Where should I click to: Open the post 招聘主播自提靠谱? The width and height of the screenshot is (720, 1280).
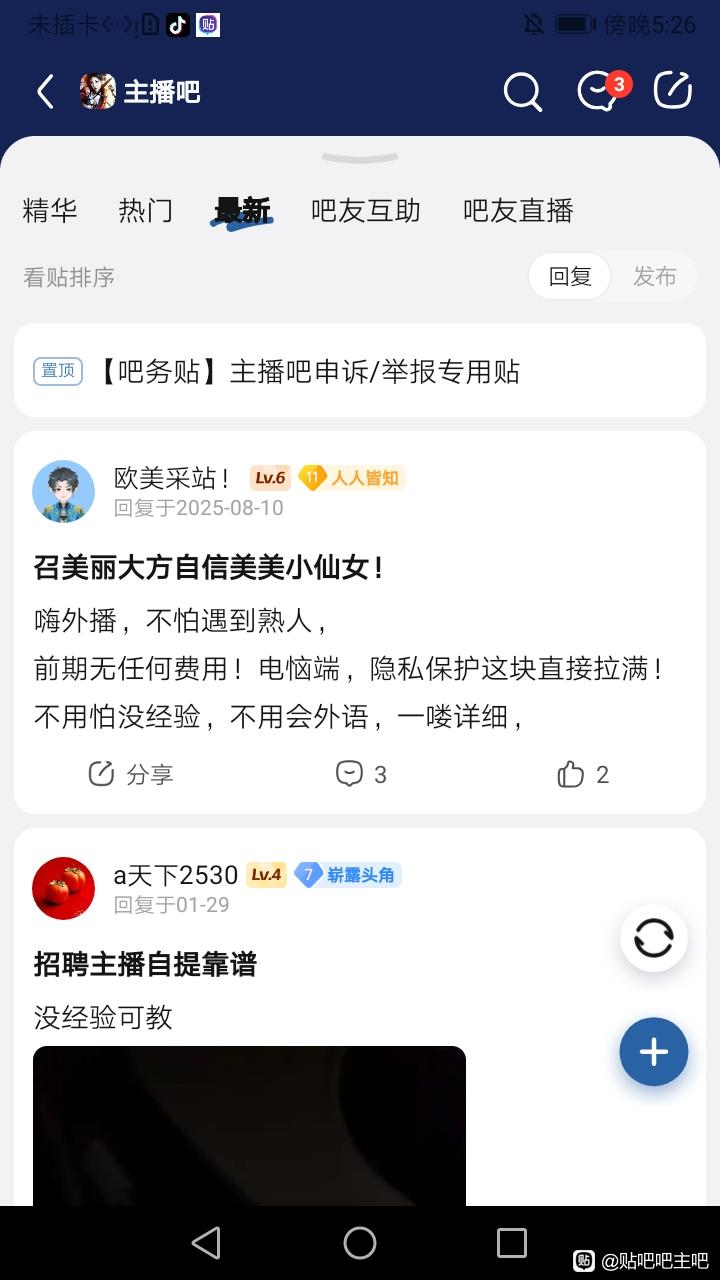146,965
